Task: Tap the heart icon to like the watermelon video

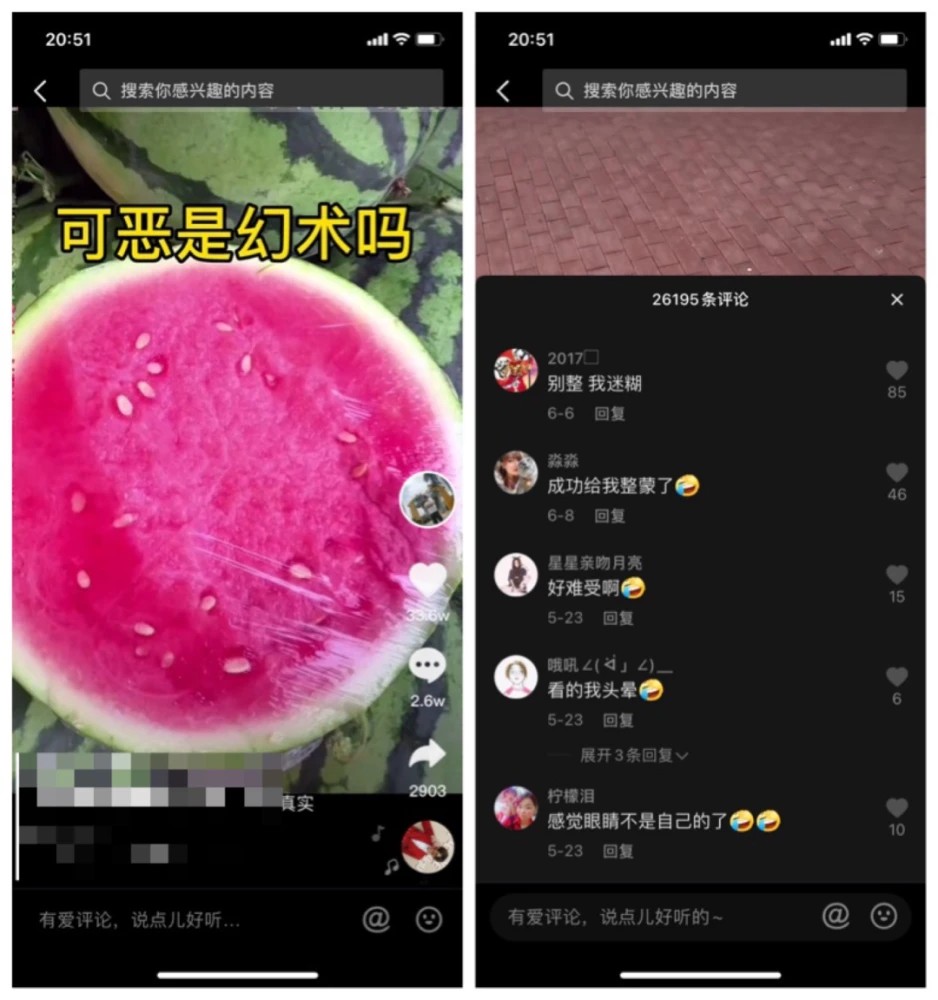Action: point(428,578)
